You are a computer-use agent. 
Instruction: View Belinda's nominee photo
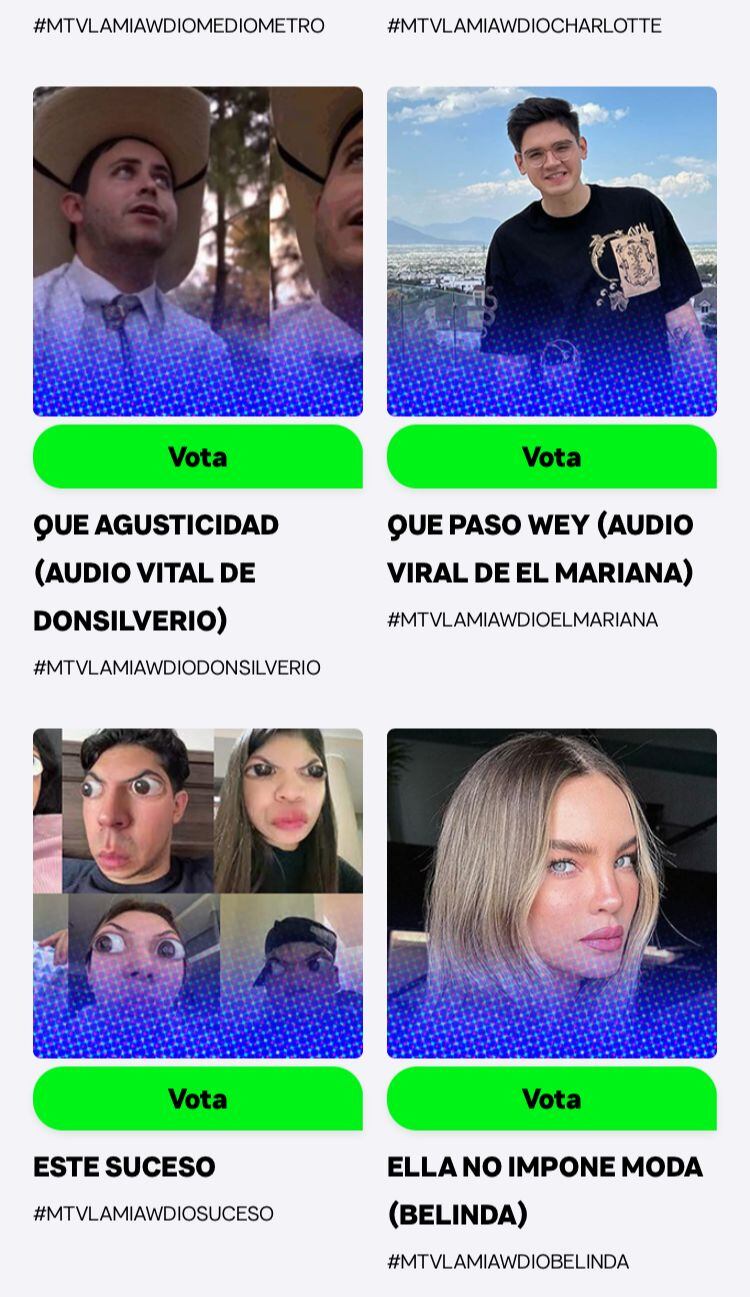[x=551, y=891]
